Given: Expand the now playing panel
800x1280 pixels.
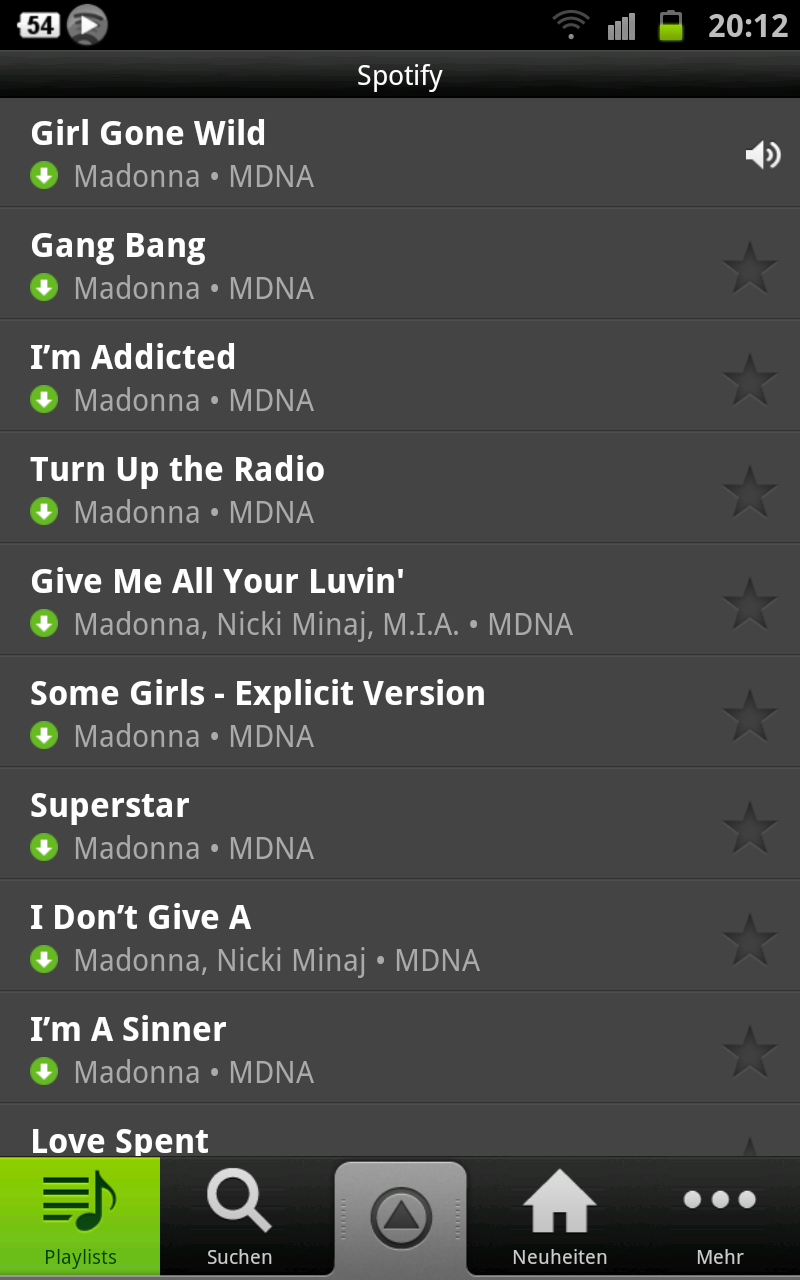Looking at the screenshot, I should coord(400,1218).
